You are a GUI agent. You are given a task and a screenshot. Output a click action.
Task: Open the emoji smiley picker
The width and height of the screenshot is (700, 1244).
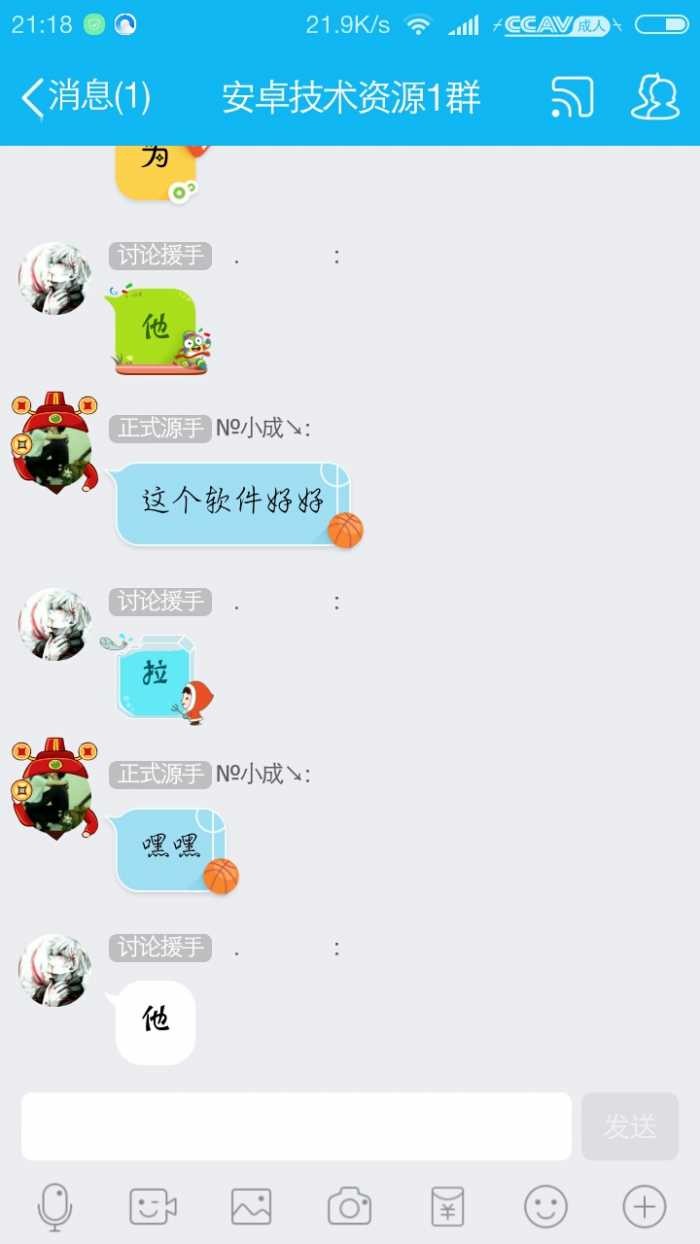pos(546,1207)
